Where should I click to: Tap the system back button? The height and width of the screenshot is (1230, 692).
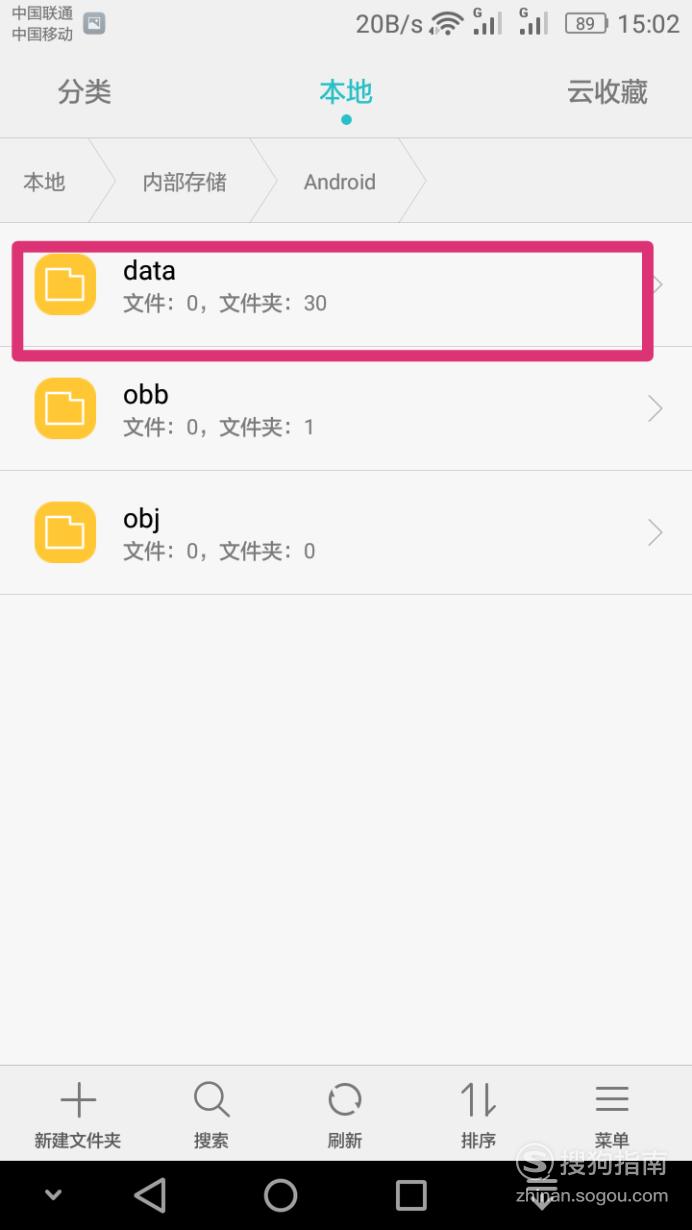[x=150, y=1195]
